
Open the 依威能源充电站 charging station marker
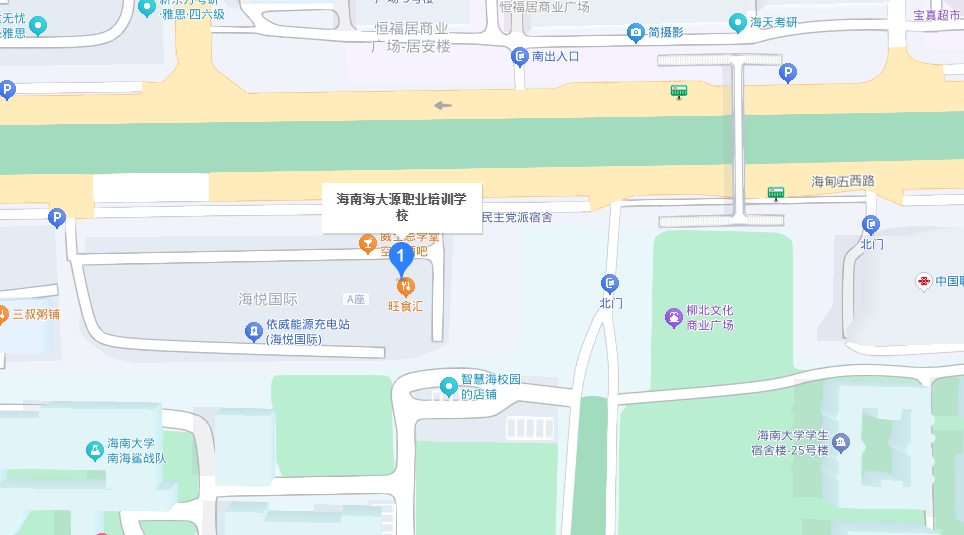(x=255, y=331)
